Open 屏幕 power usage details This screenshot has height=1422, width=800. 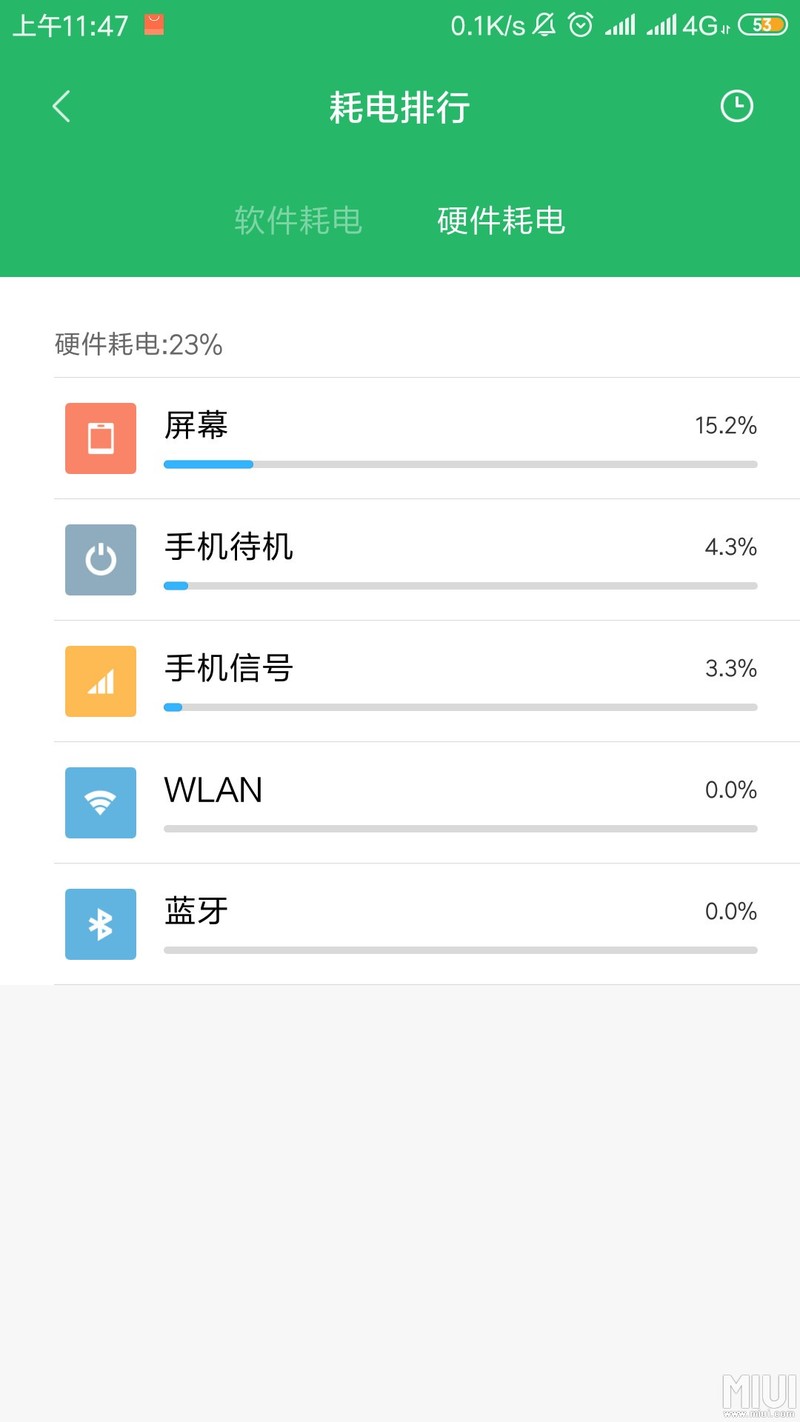(x=410, y=439)
